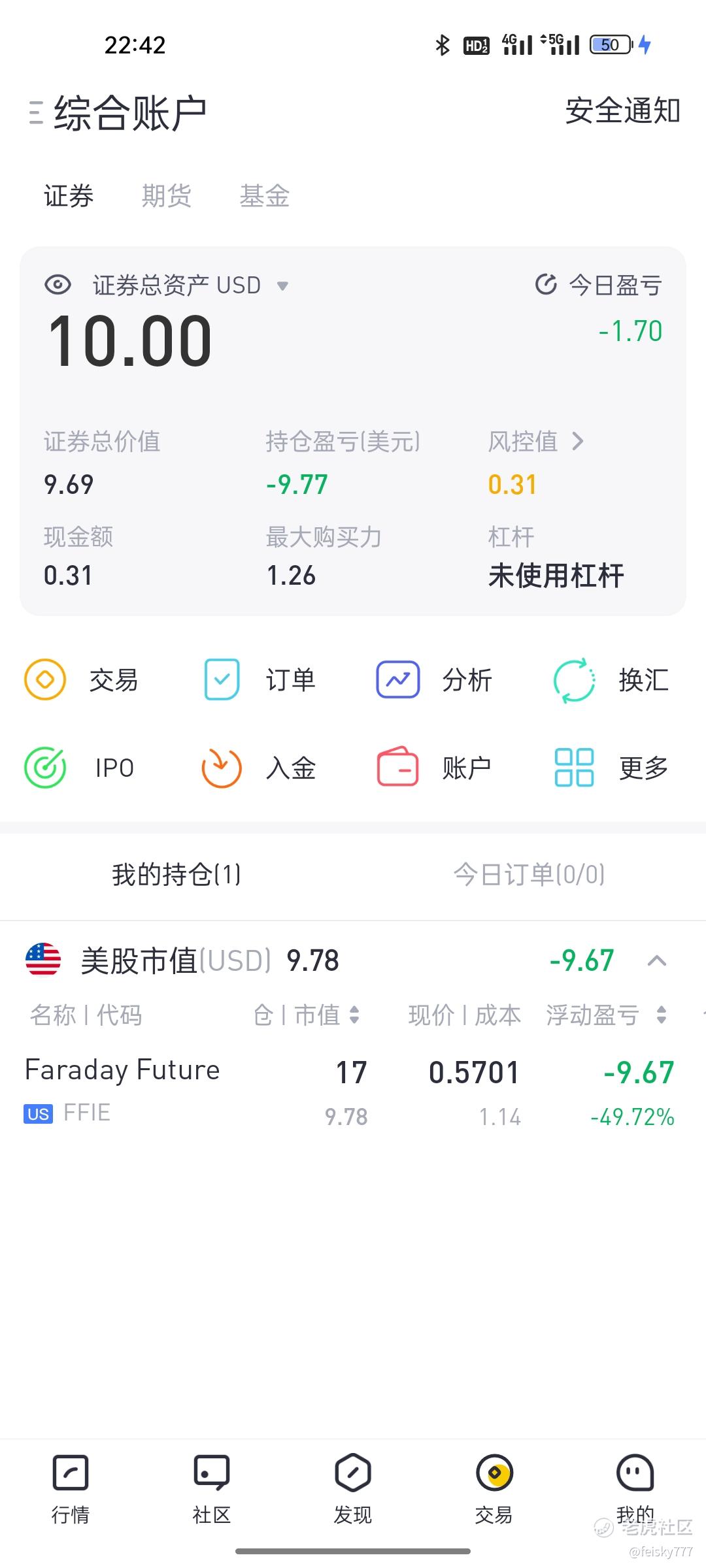Switch to the 期货 futures tab
706x1568 pixels.
[x=167, y=196]
